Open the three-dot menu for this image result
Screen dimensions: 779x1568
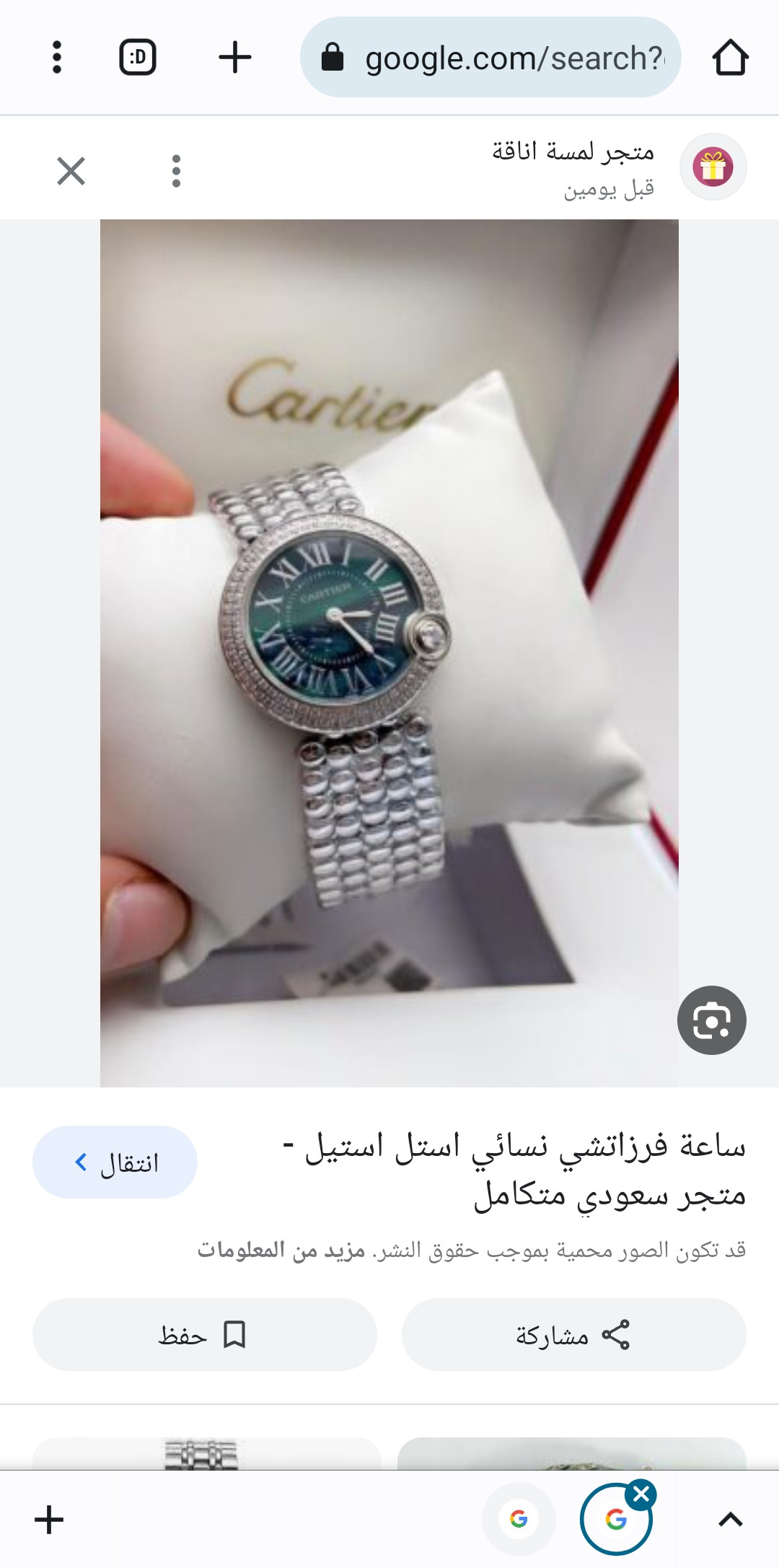pyautogui.click(x=175, y=171)
